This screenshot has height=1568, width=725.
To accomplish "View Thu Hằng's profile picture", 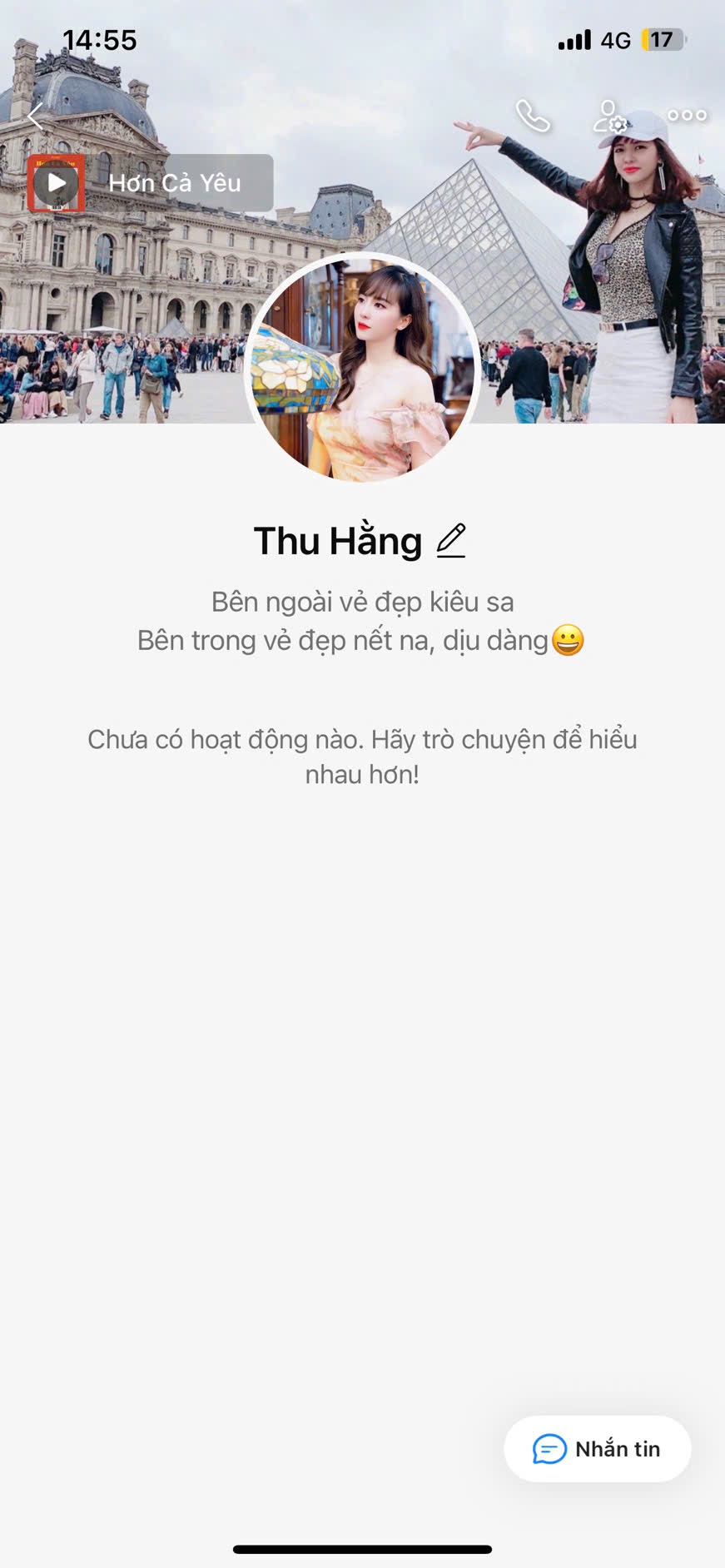I will (362, 367).
